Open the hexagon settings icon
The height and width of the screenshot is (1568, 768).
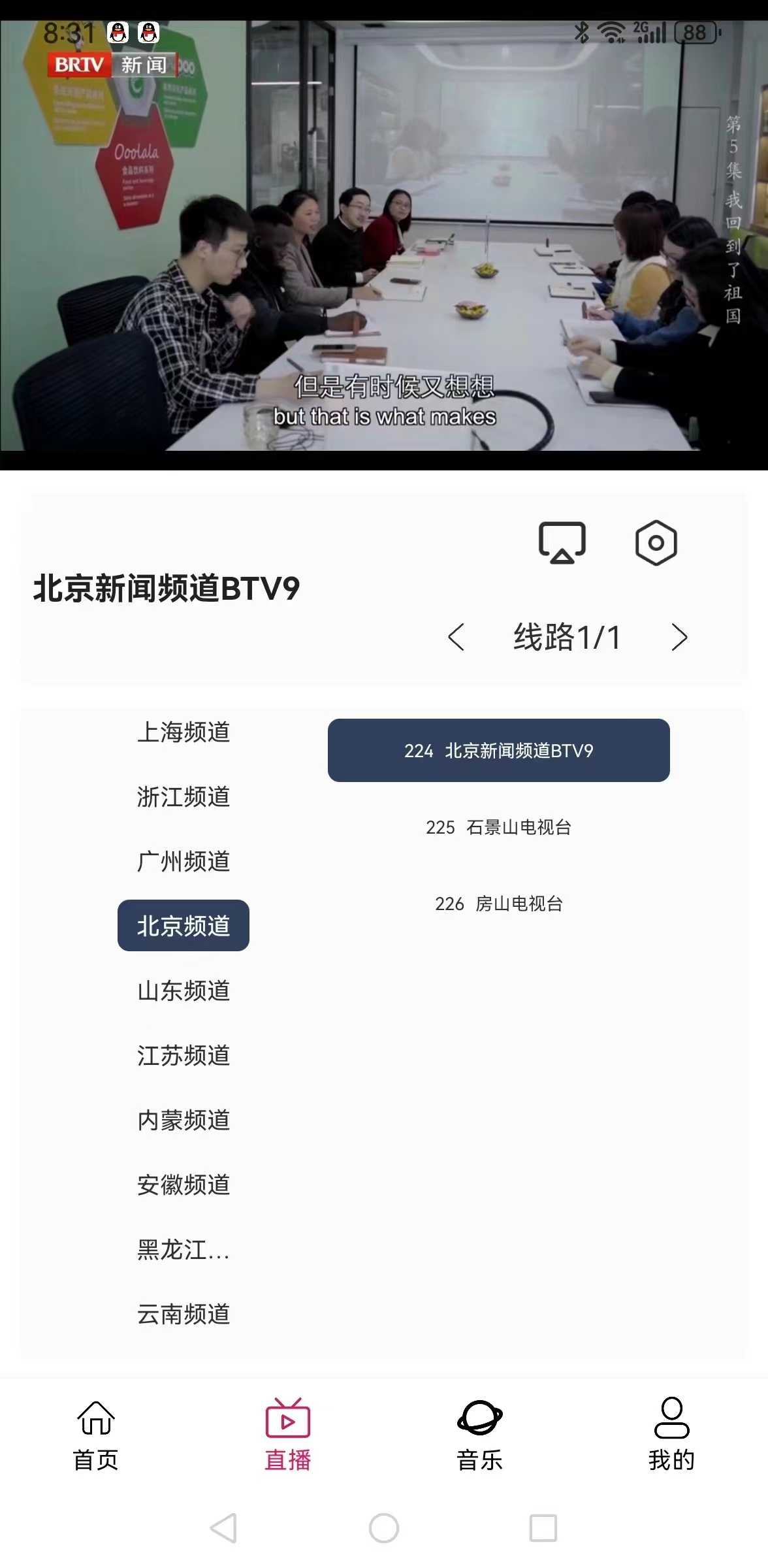(656, 542)
